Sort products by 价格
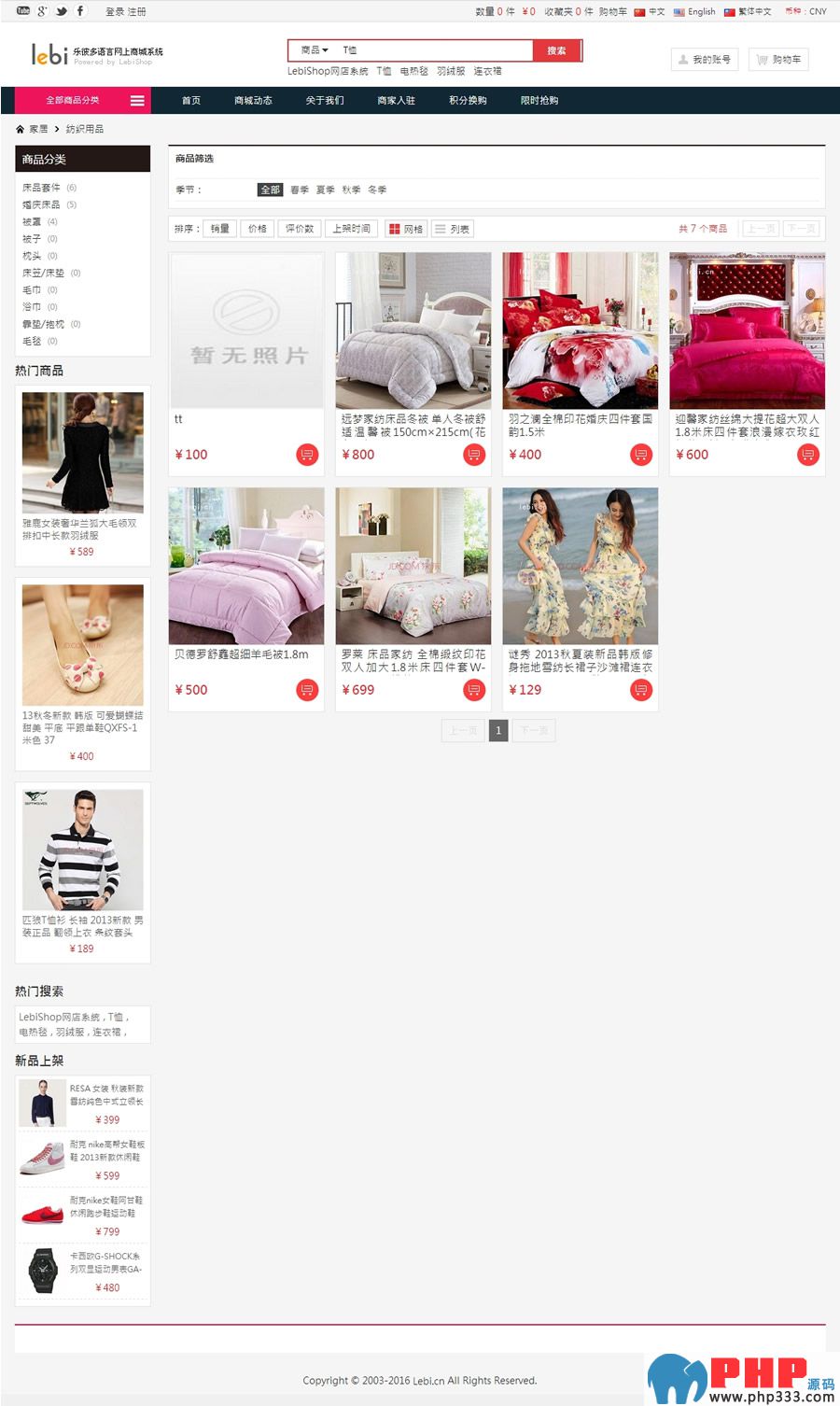The image size is (840, 1406). pos(258,229)
